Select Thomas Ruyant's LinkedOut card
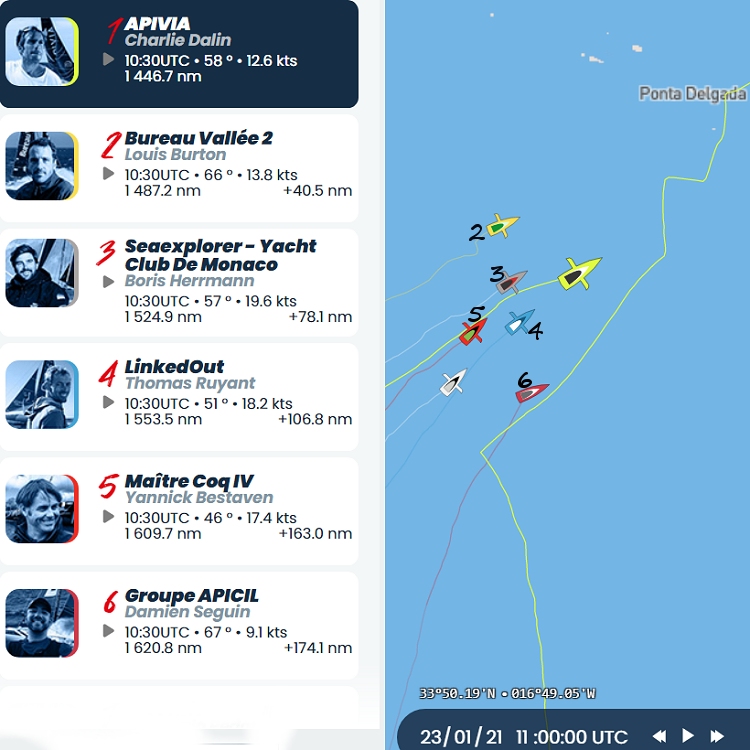750x750 pixels. [x=180, y=397]
